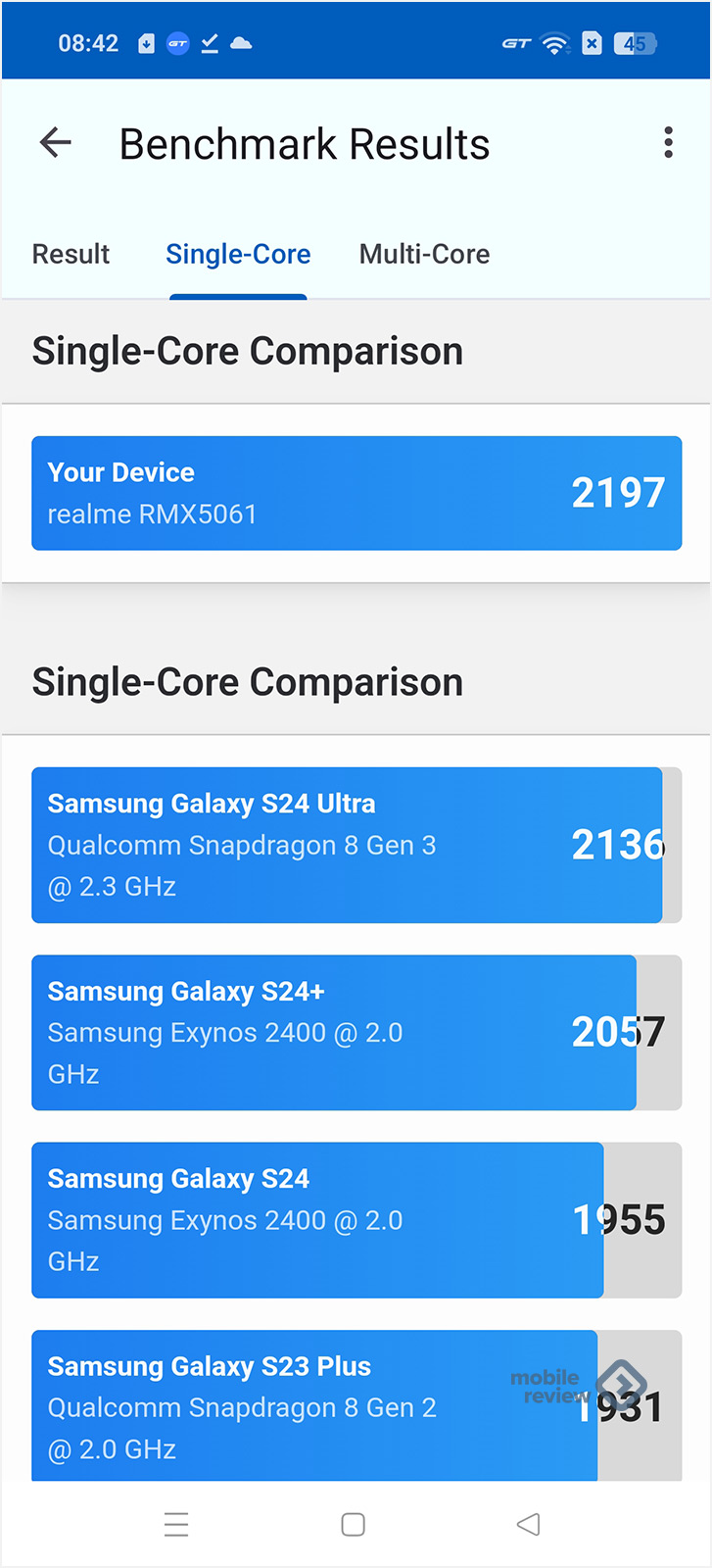
Task: Open the three-dot overflow menu
Action: [x=668, y=143]
